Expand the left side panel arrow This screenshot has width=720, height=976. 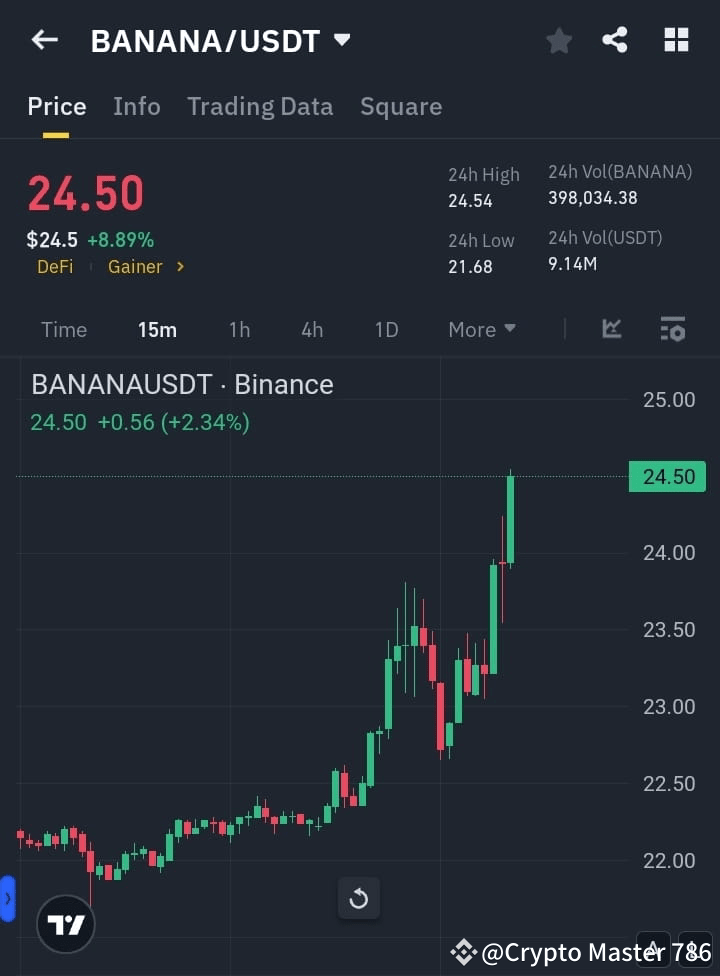tap(9, 898)
